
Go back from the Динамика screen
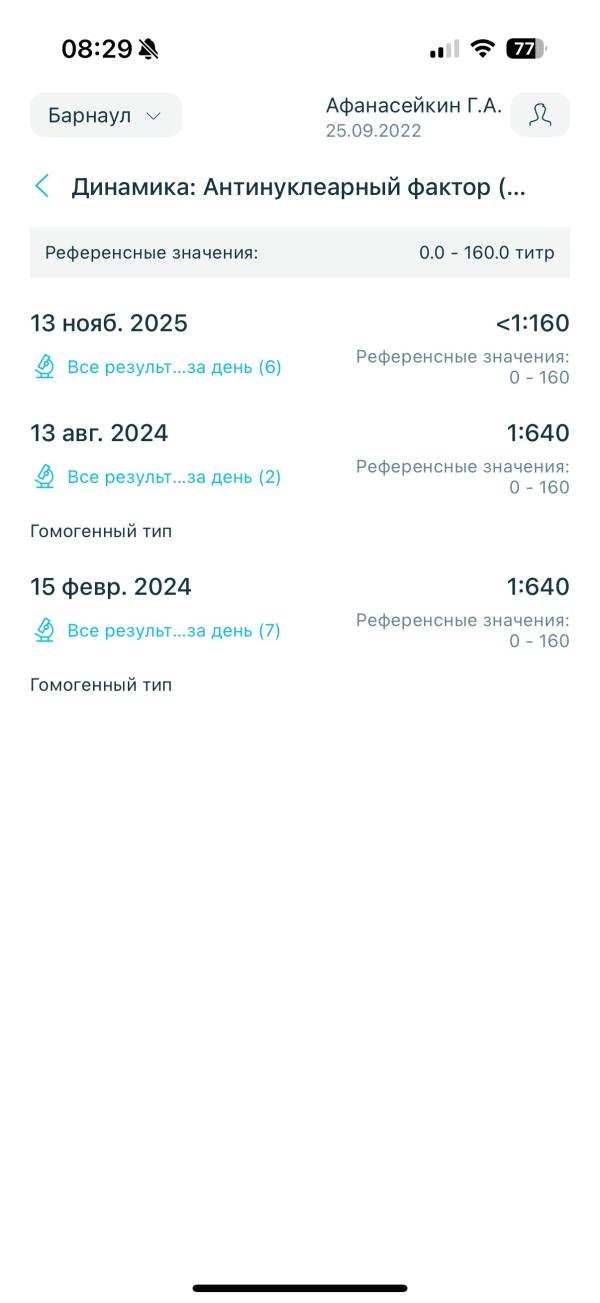coord(42,186)
